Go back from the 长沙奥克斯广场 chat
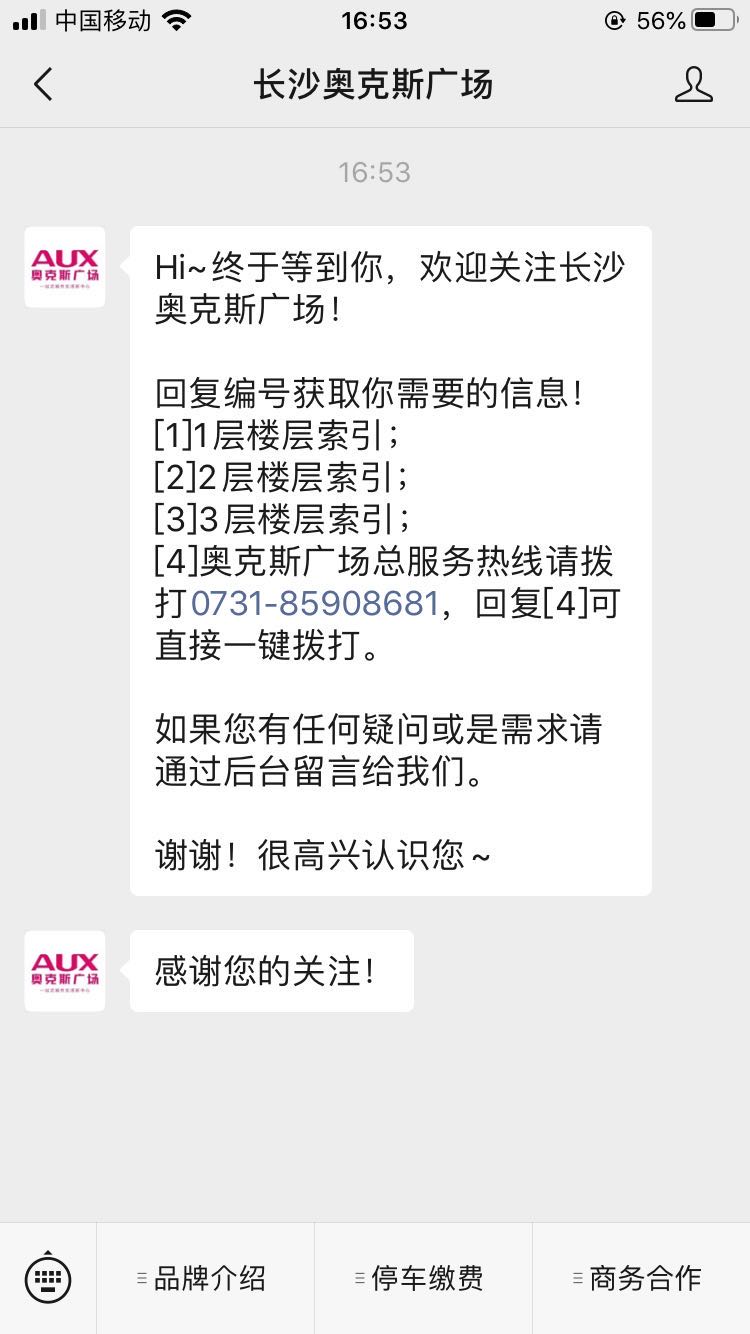Image resolution: width=750 pixels, height=1334 pixels. (43, 85)
